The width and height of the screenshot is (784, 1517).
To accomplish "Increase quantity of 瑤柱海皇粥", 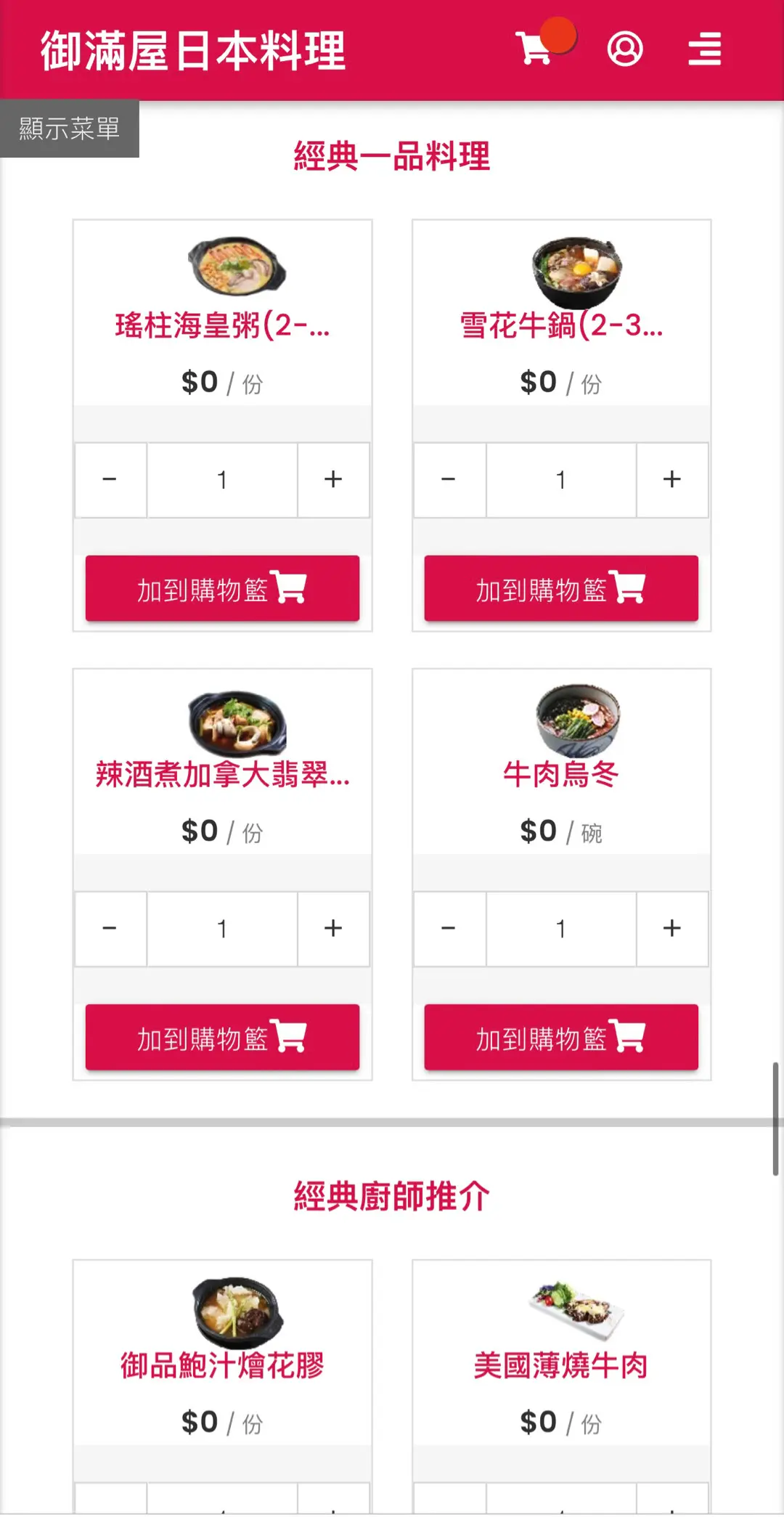I will click(x=333, y=479).
